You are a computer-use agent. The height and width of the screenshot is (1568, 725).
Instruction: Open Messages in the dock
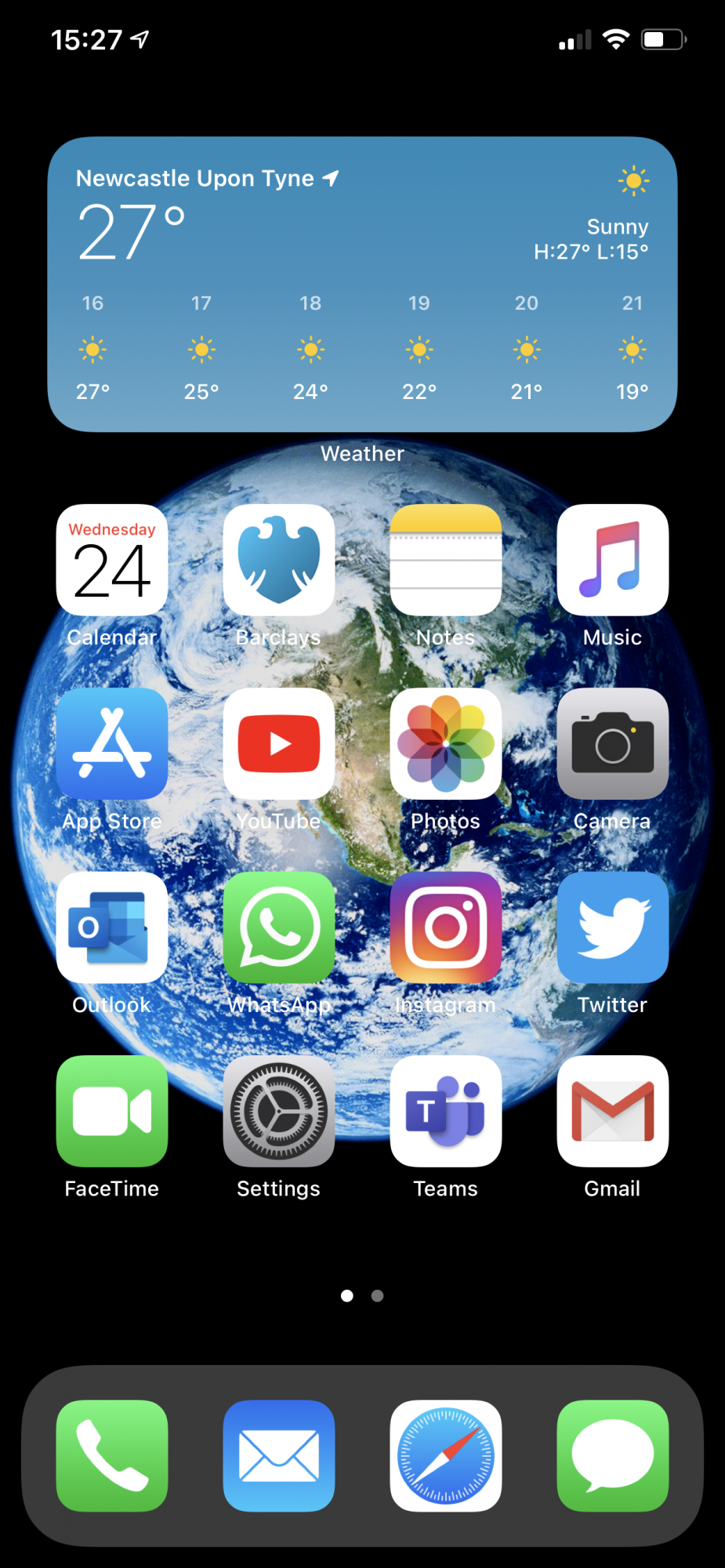point(612,1455)
